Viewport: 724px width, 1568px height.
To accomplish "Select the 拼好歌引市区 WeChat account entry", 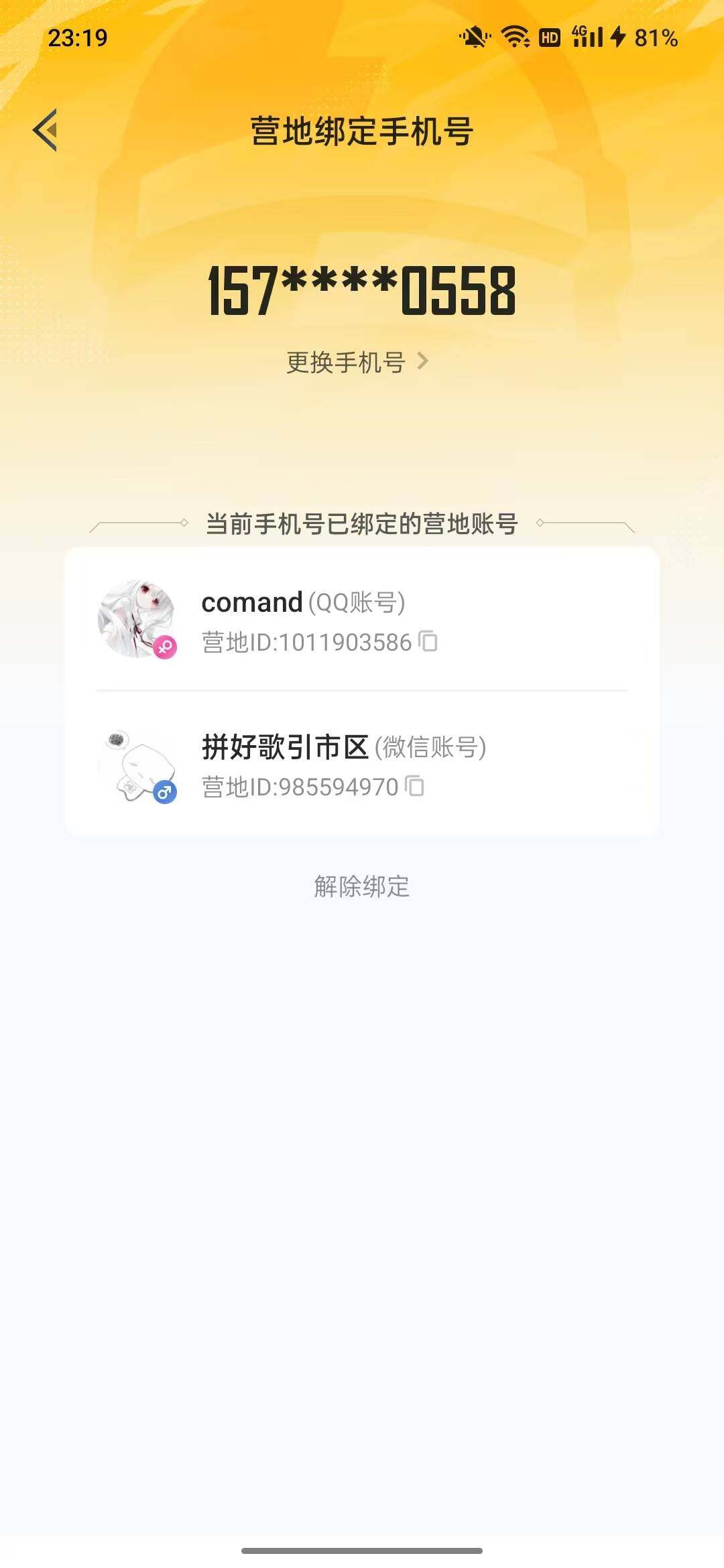I will [362, 767].
